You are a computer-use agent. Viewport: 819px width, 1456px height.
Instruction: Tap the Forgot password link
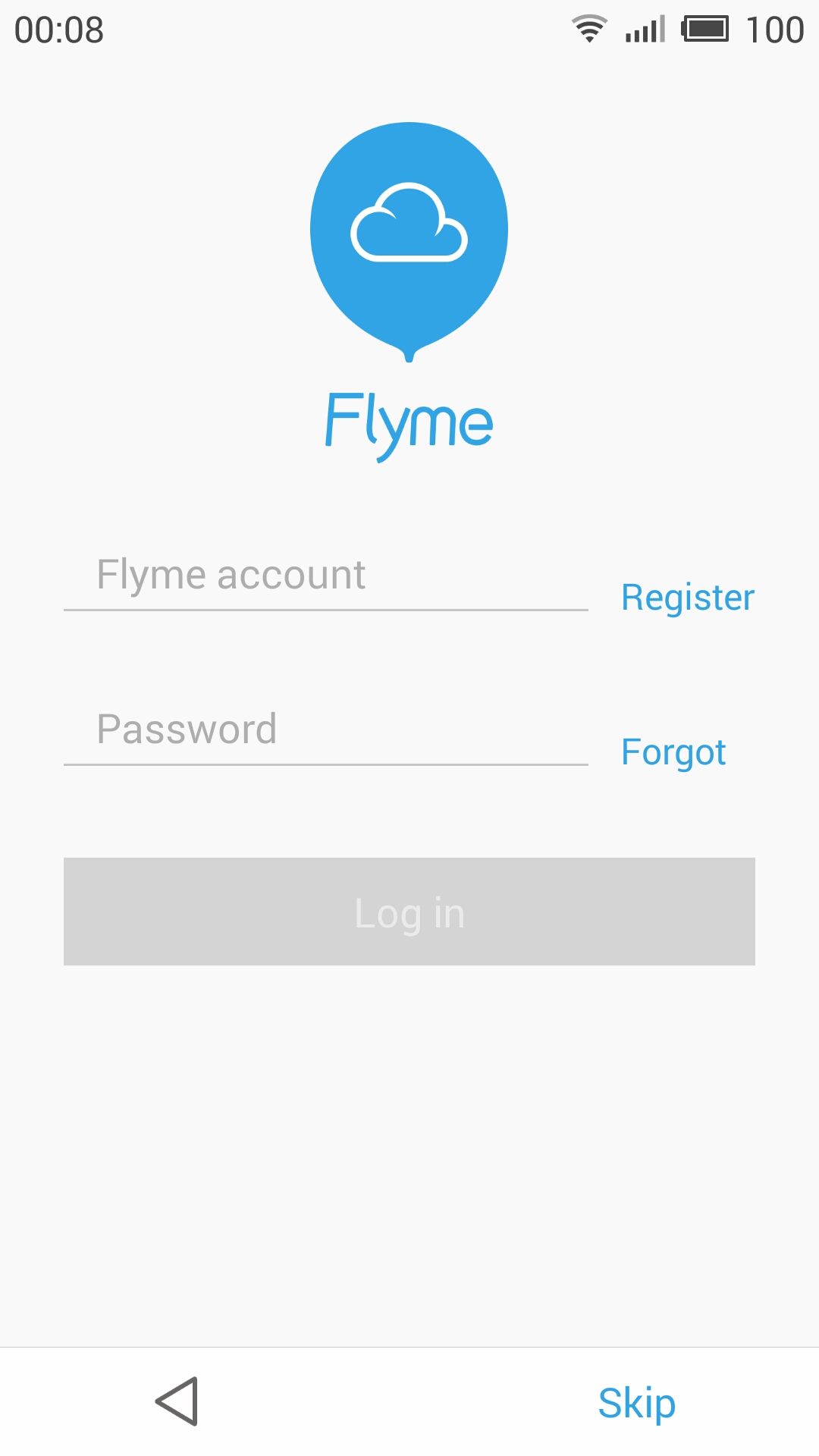[673, 752]
